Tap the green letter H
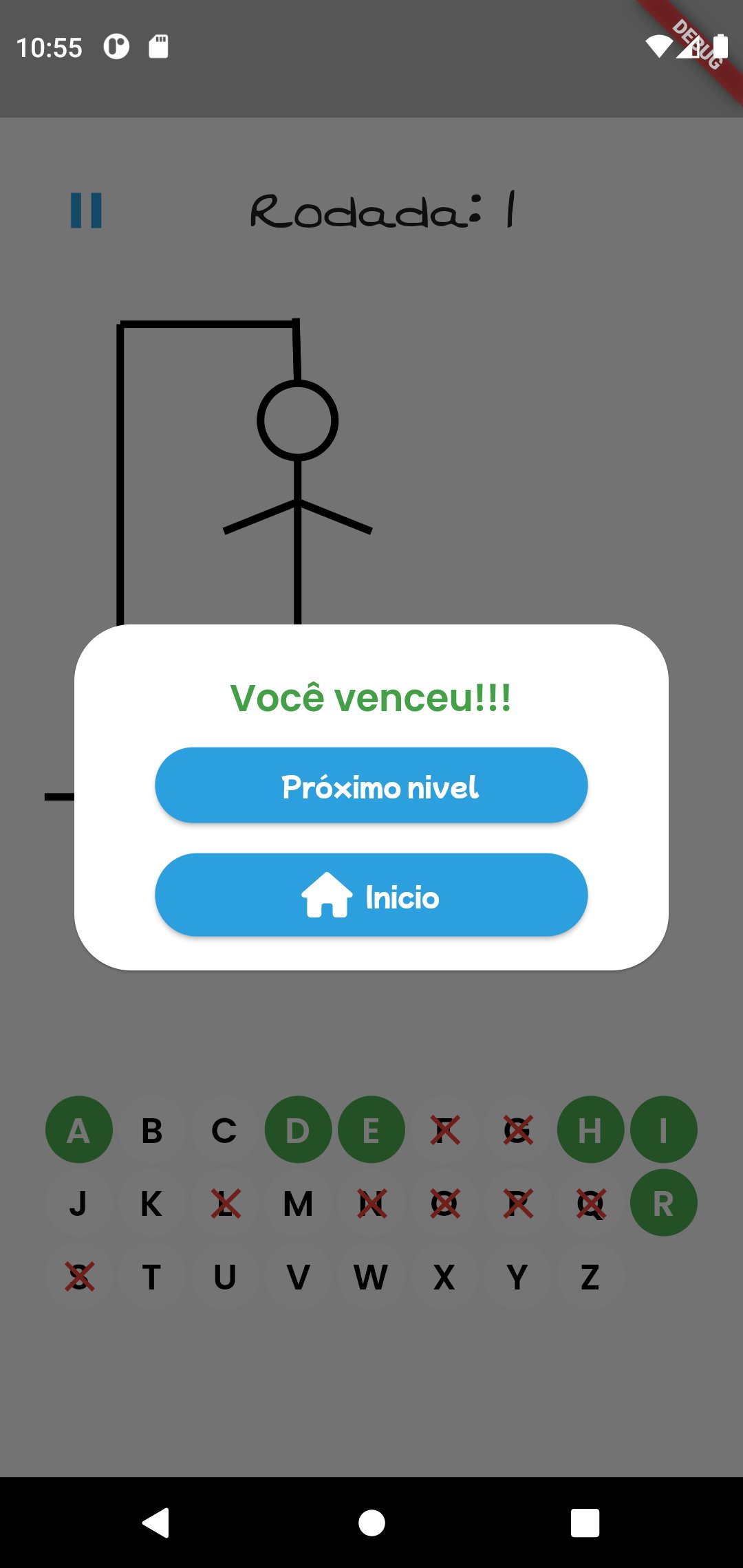This screenshot has height=1568, width=743. [590, 1129]
